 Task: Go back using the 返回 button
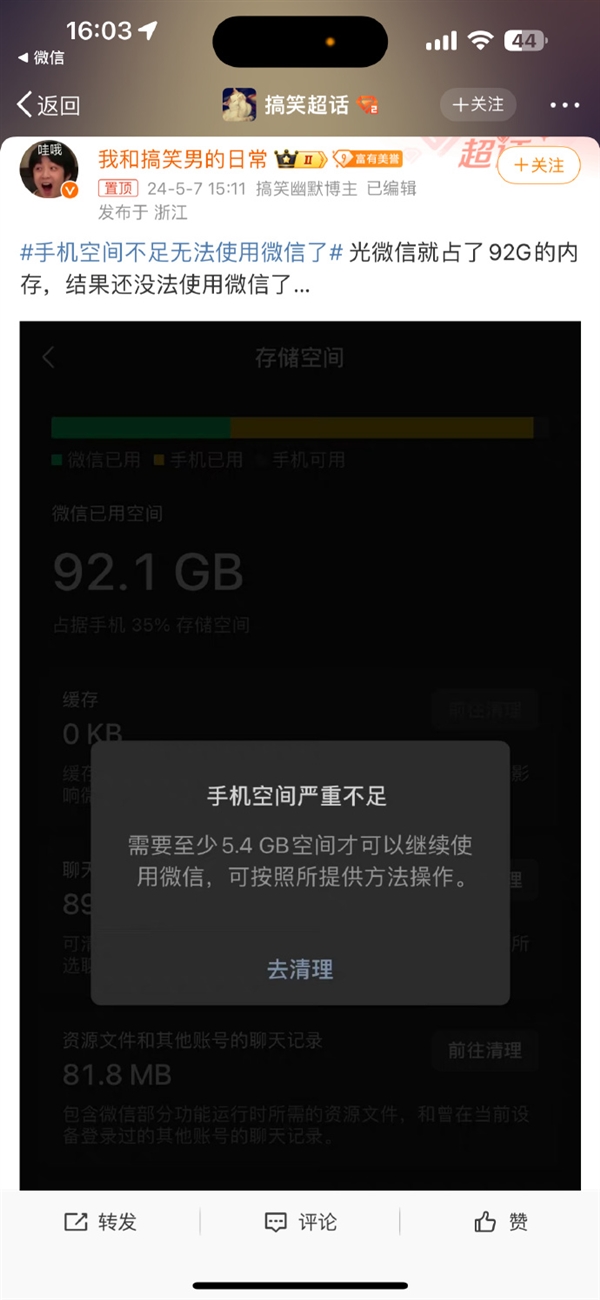[48, 105]
